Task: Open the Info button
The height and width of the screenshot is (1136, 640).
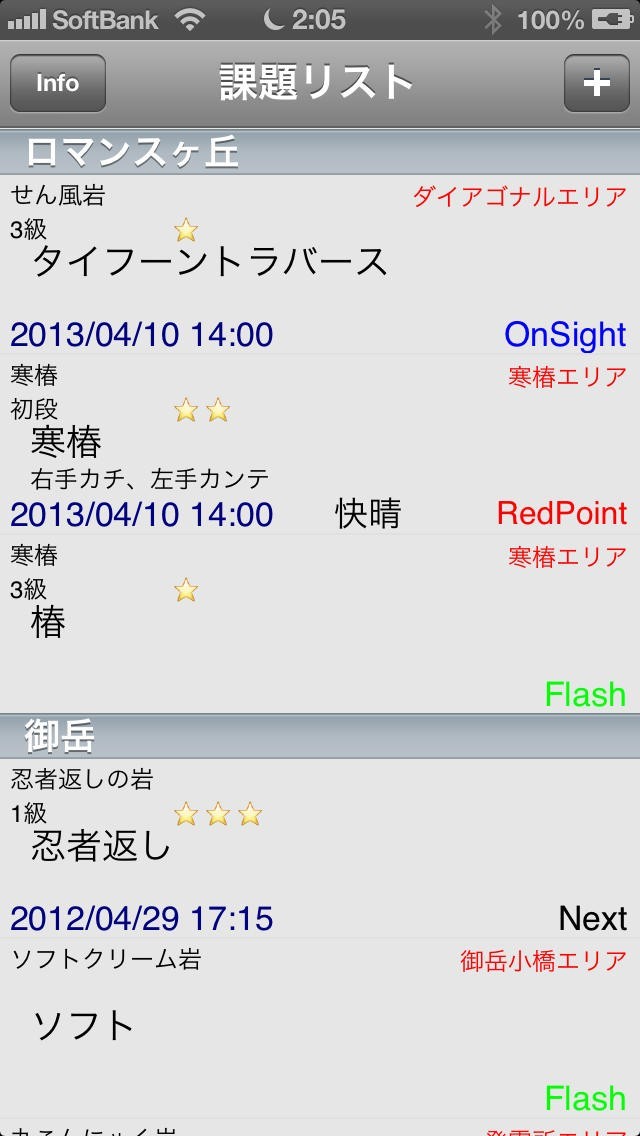Action: point(58,83)
